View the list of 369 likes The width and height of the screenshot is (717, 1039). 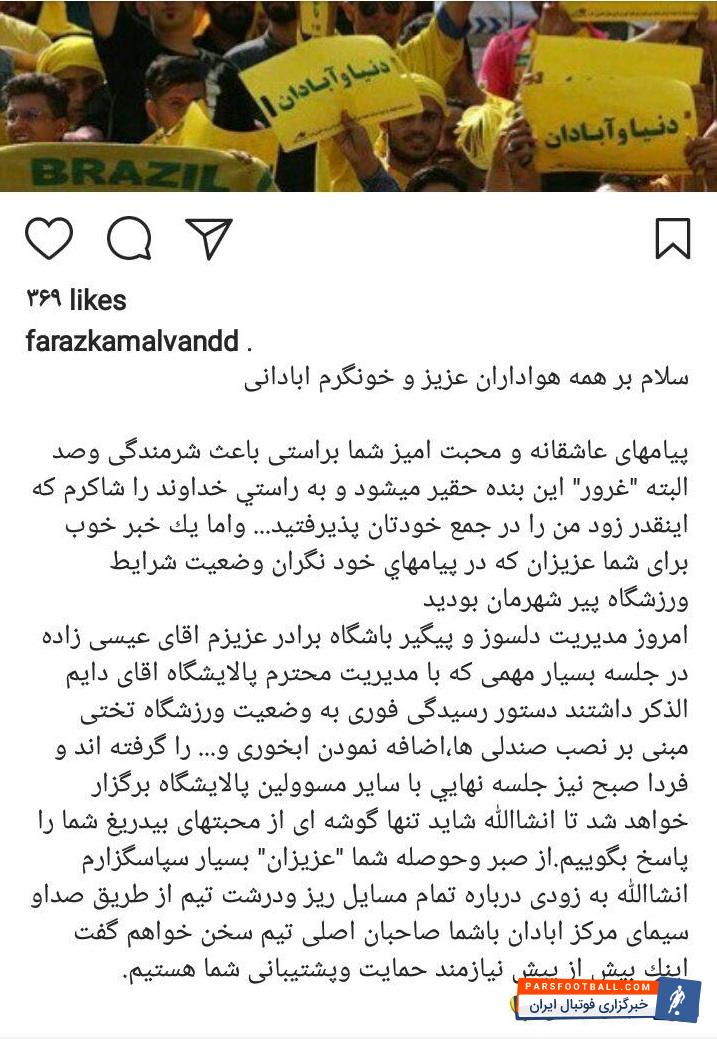tap(75, 299)
